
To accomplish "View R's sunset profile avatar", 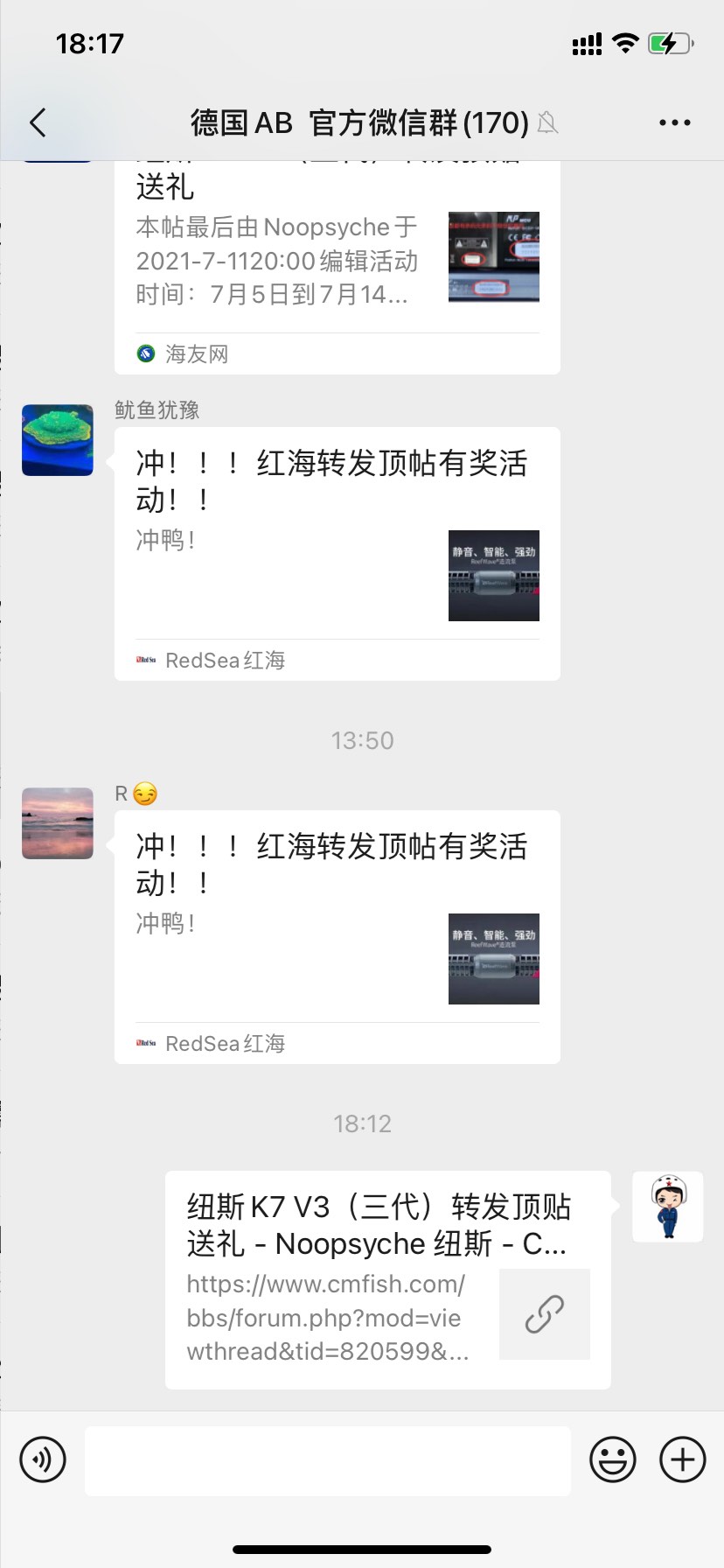I will coord(58,823).
